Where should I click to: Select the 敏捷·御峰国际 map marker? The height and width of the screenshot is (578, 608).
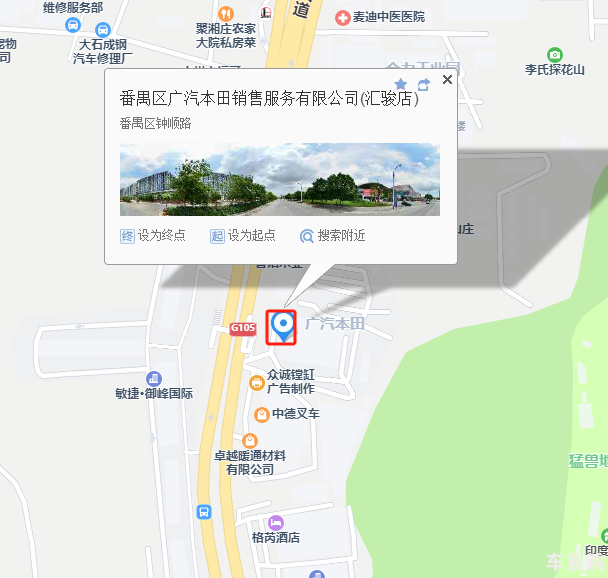pyautogui.click(x=153, y=378)
